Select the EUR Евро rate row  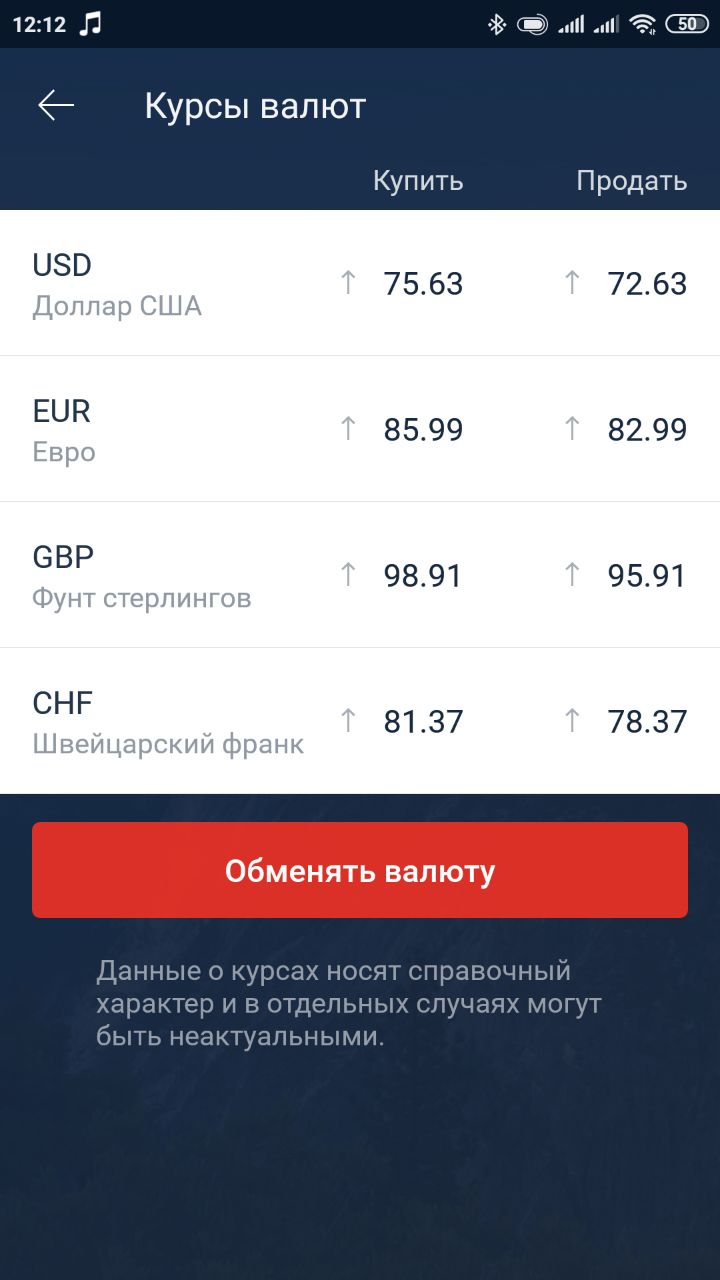[360, 429]
